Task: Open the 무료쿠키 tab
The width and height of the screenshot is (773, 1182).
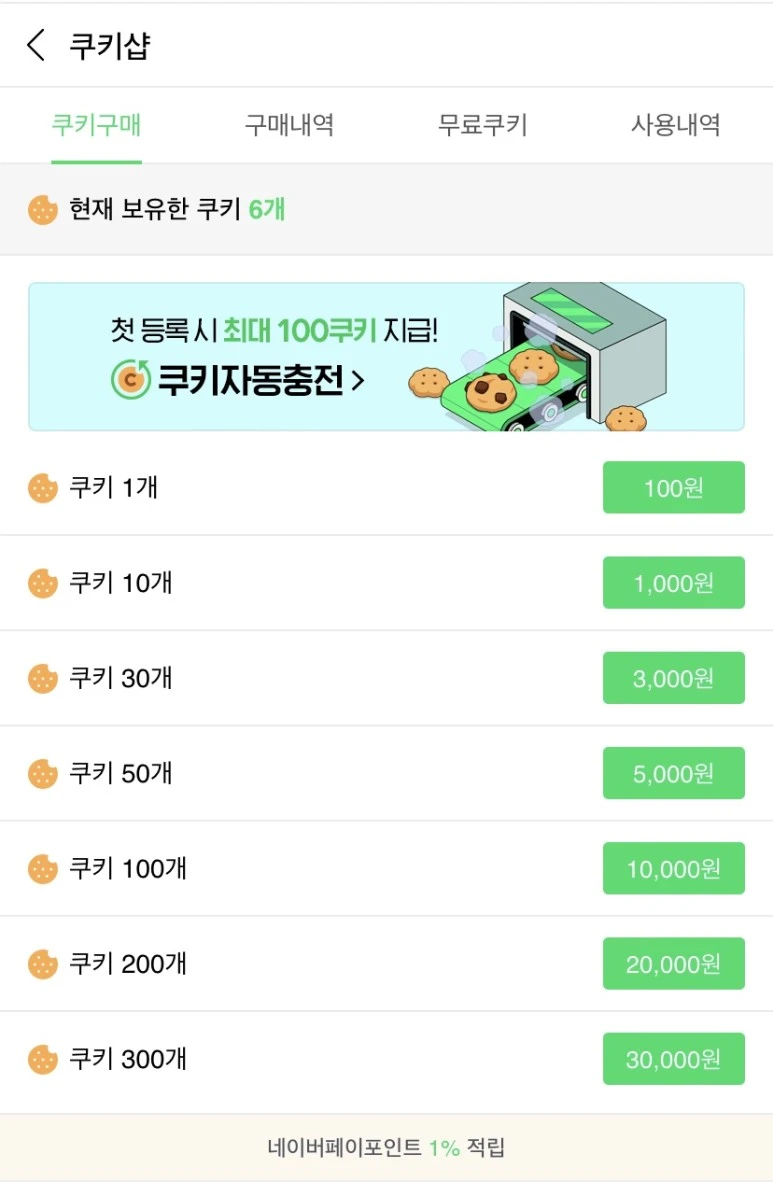Action: point(483,125)
